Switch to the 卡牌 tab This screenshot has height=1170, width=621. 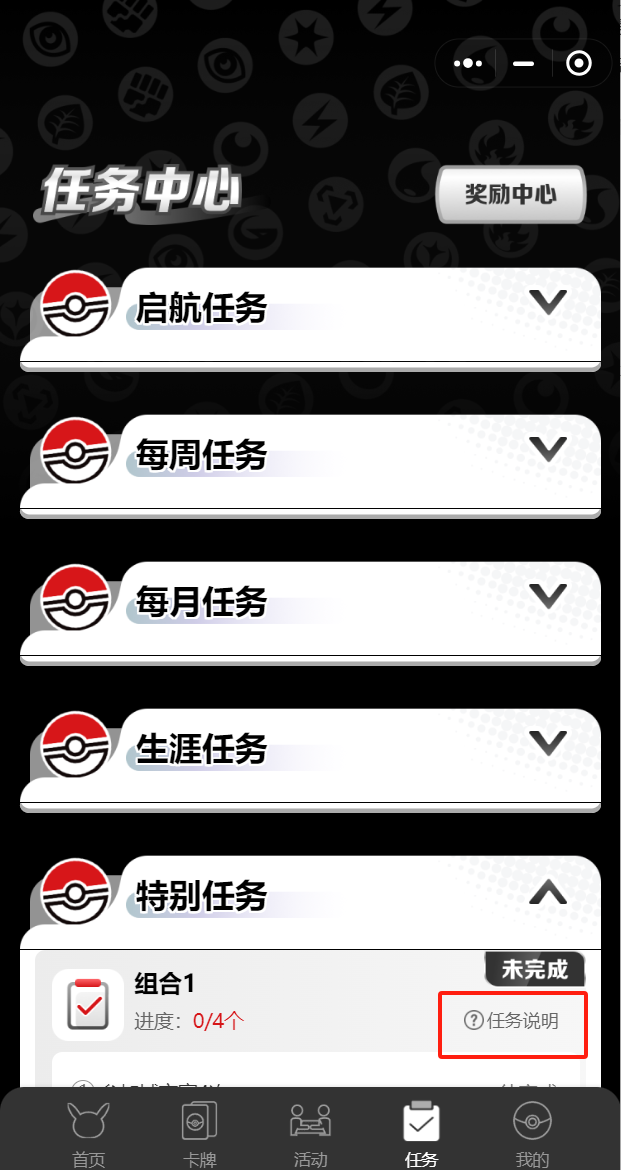(199, 1135)
